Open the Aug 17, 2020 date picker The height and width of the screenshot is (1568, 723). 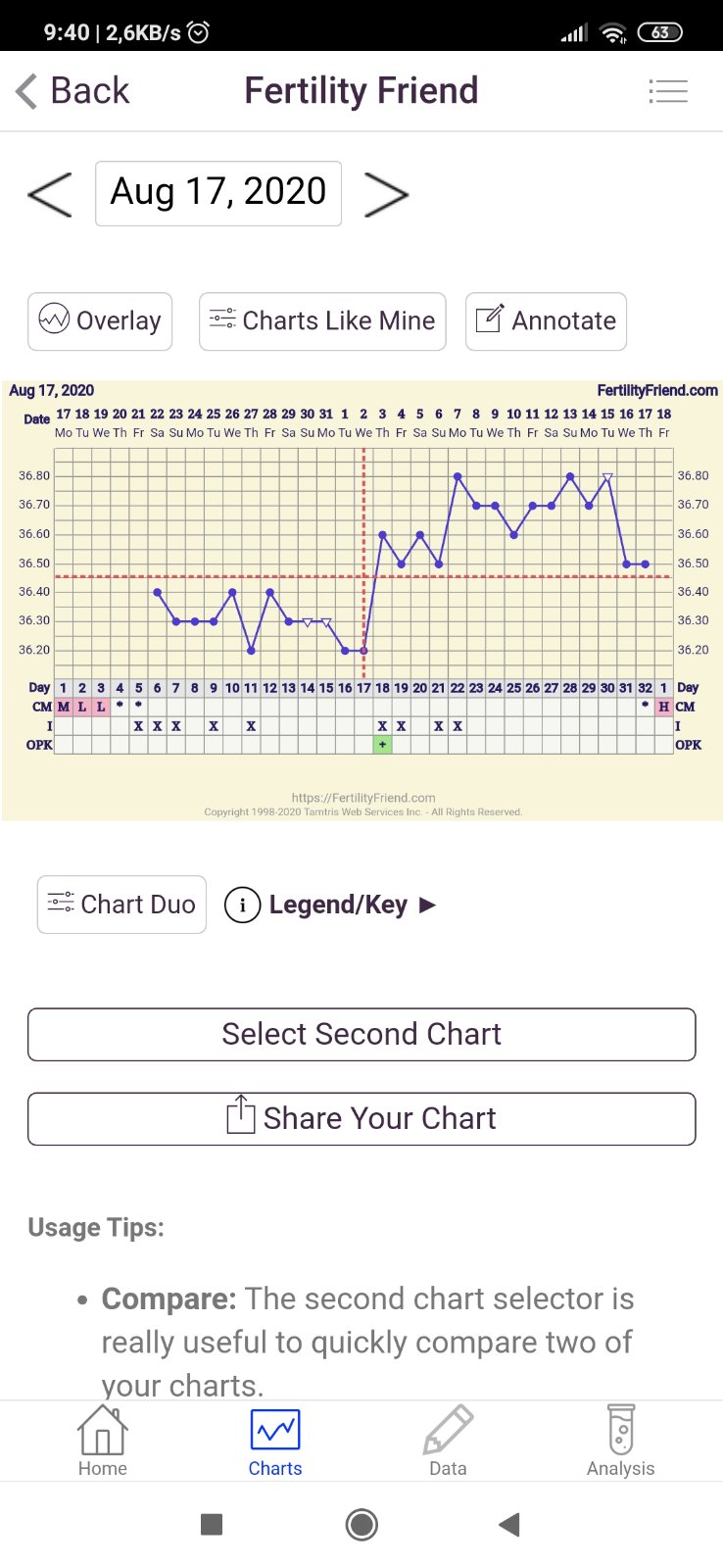pos(218,193)
